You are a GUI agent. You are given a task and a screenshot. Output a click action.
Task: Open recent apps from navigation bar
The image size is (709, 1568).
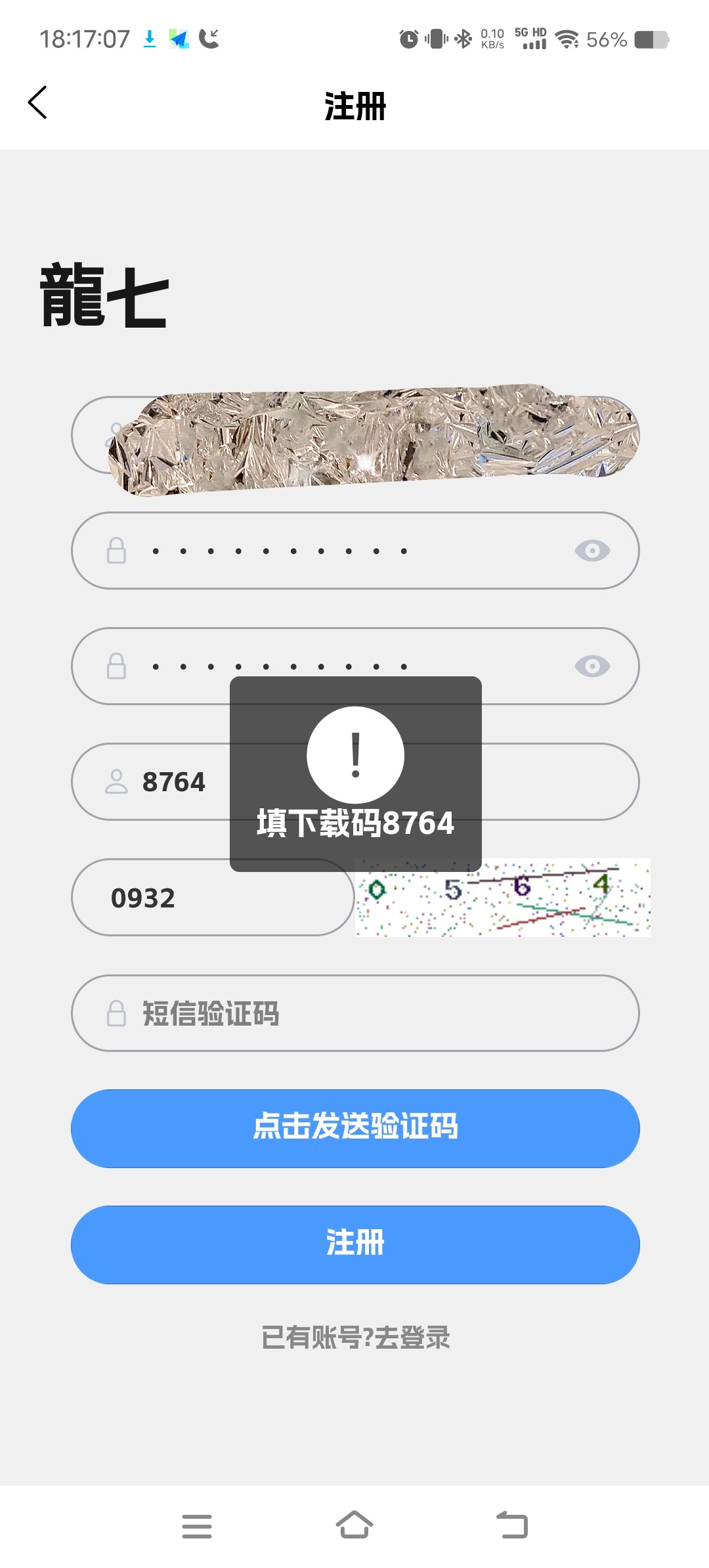tap(196, 1525)
